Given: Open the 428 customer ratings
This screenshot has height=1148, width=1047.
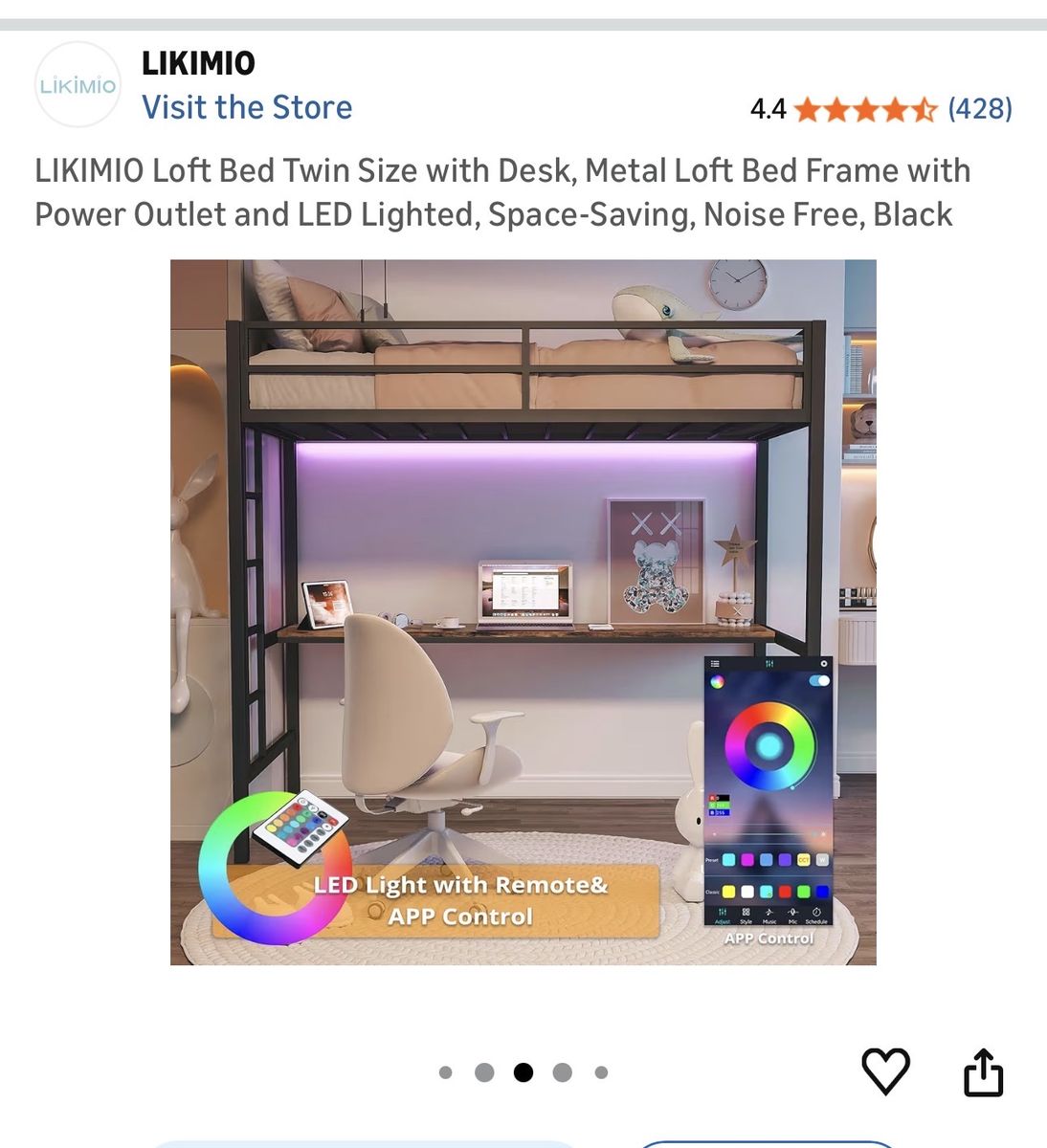Looking at the screenshot, I should point(979,109).
